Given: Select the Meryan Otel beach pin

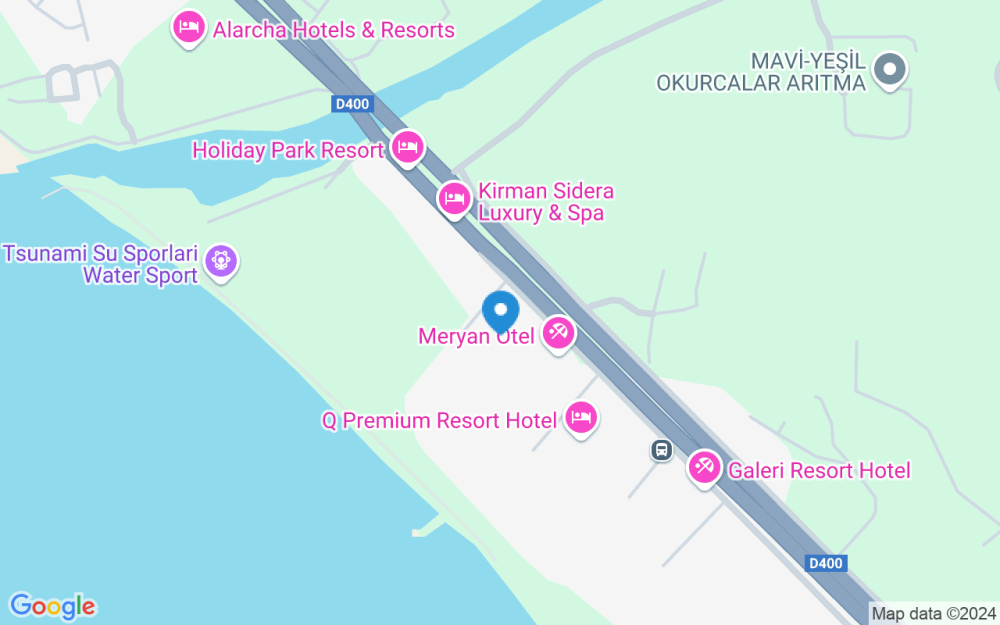Looking at the screenshot, I should tap(558, 333).
